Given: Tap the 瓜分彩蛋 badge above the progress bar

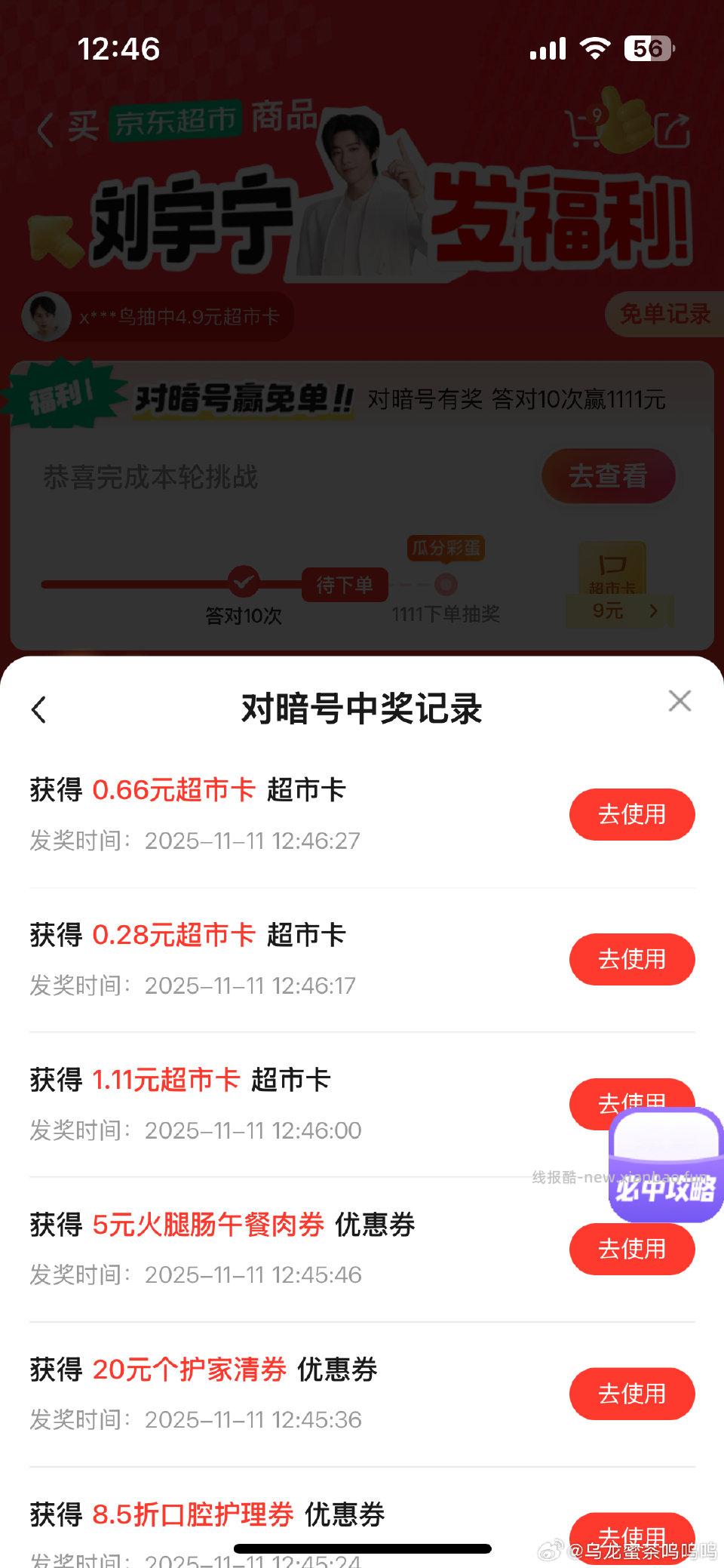Looking at the screenshot, I should [x=446, y=549].
